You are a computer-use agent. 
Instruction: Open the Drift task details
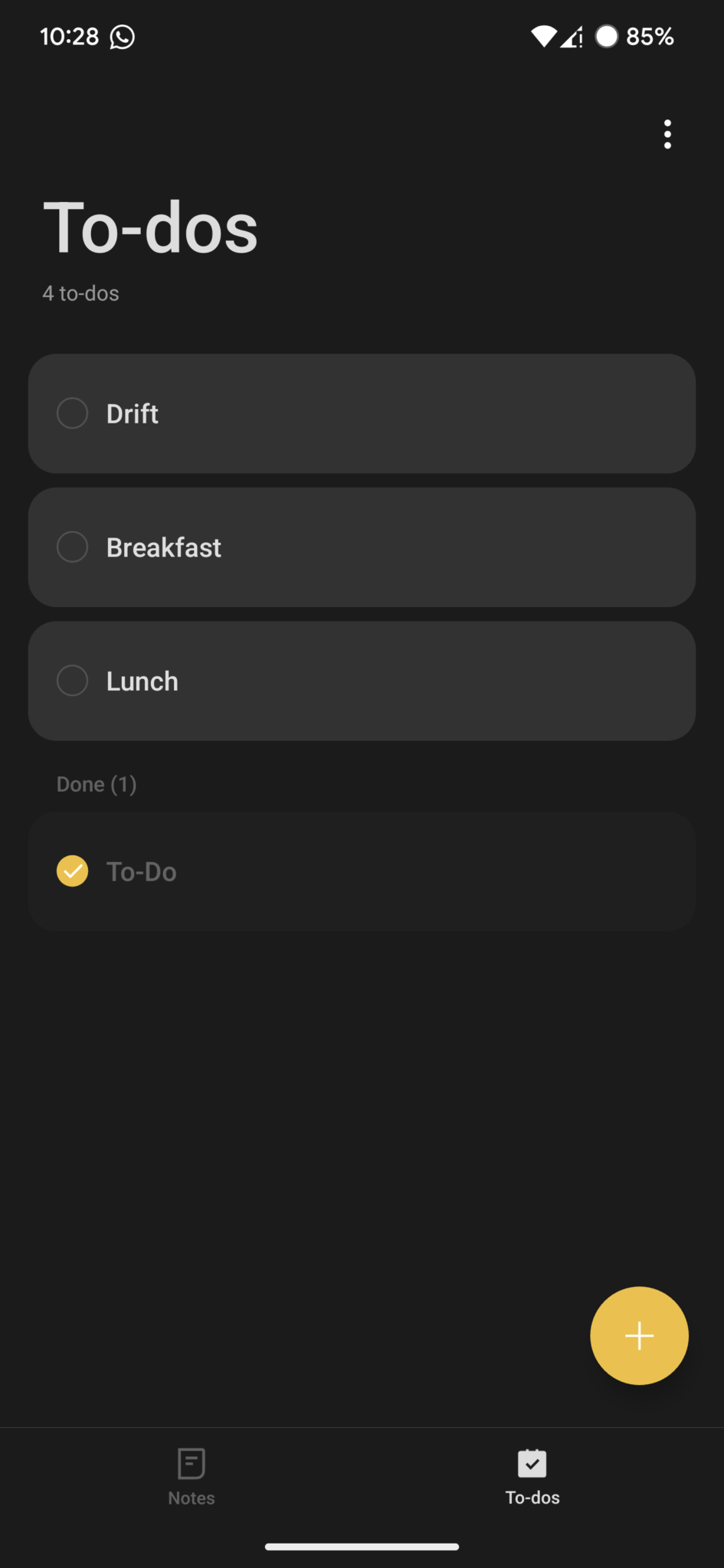click(362, 413)
